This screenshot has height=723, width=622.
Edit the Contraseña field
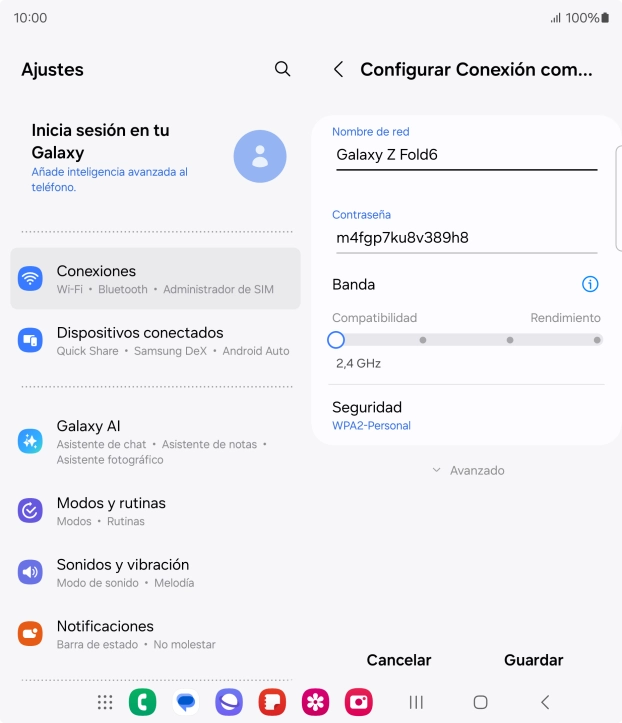(465, 238)
